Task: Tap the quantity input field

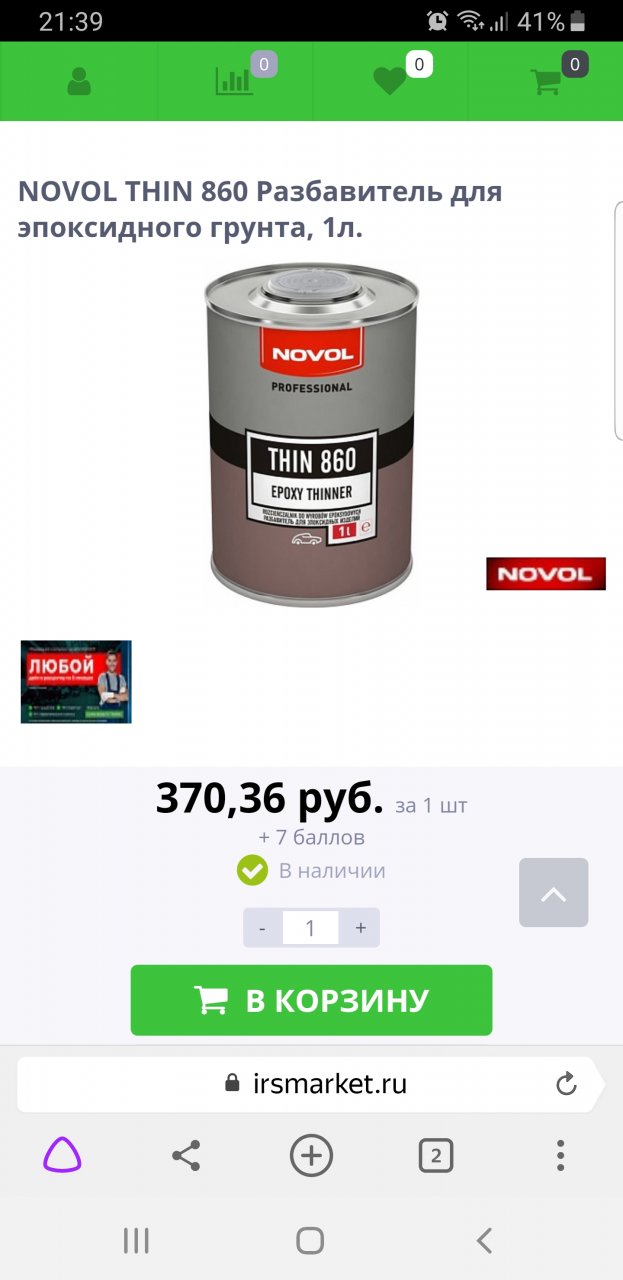Action: 310,928
